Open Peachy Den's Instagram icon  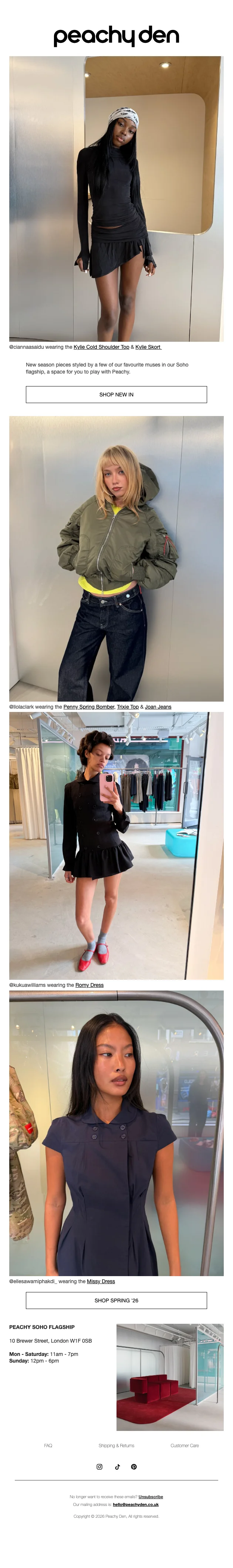coord(99,1467)
